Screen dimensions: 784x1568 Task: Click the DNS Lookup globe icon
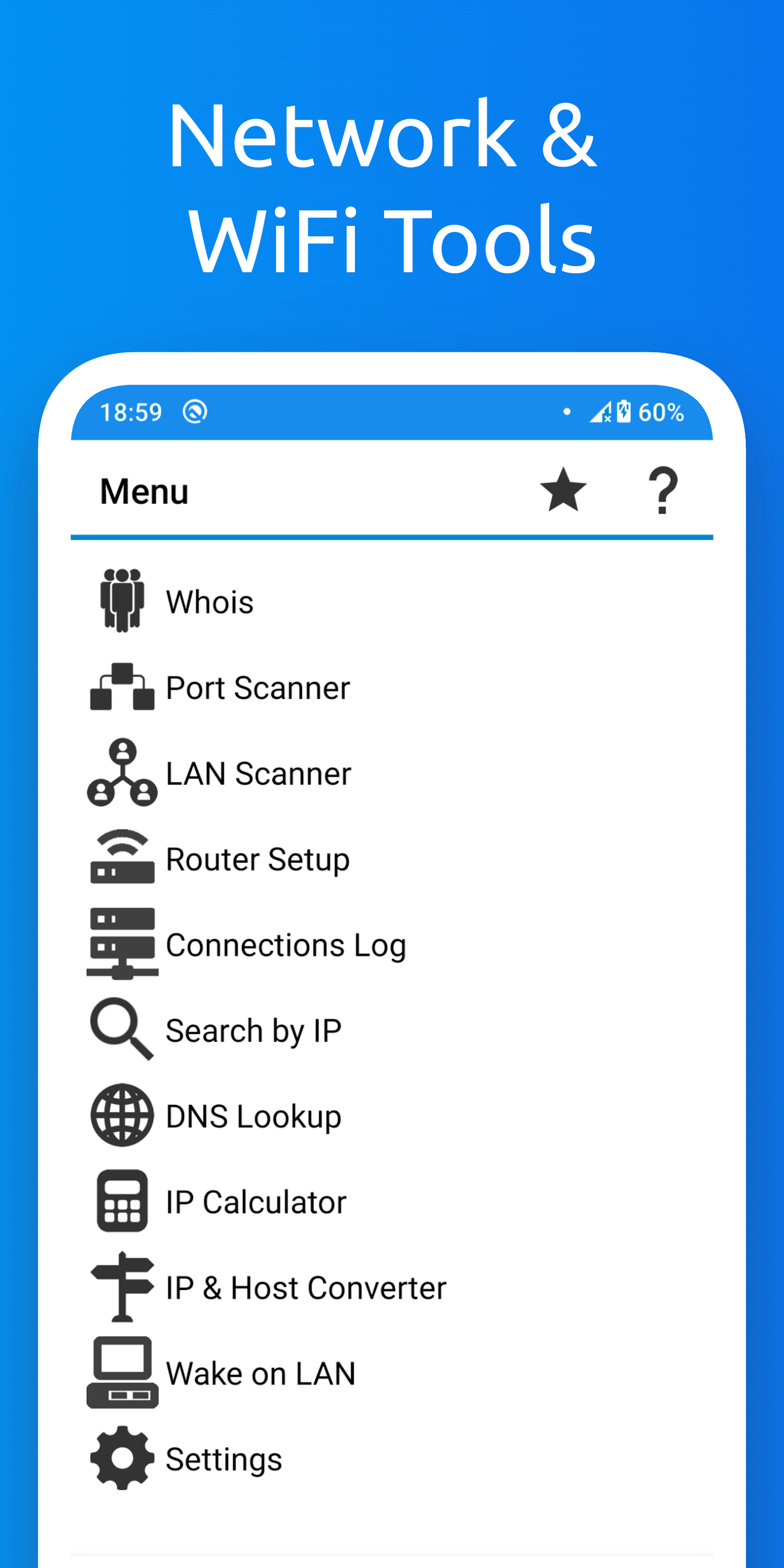point(121,1116)
